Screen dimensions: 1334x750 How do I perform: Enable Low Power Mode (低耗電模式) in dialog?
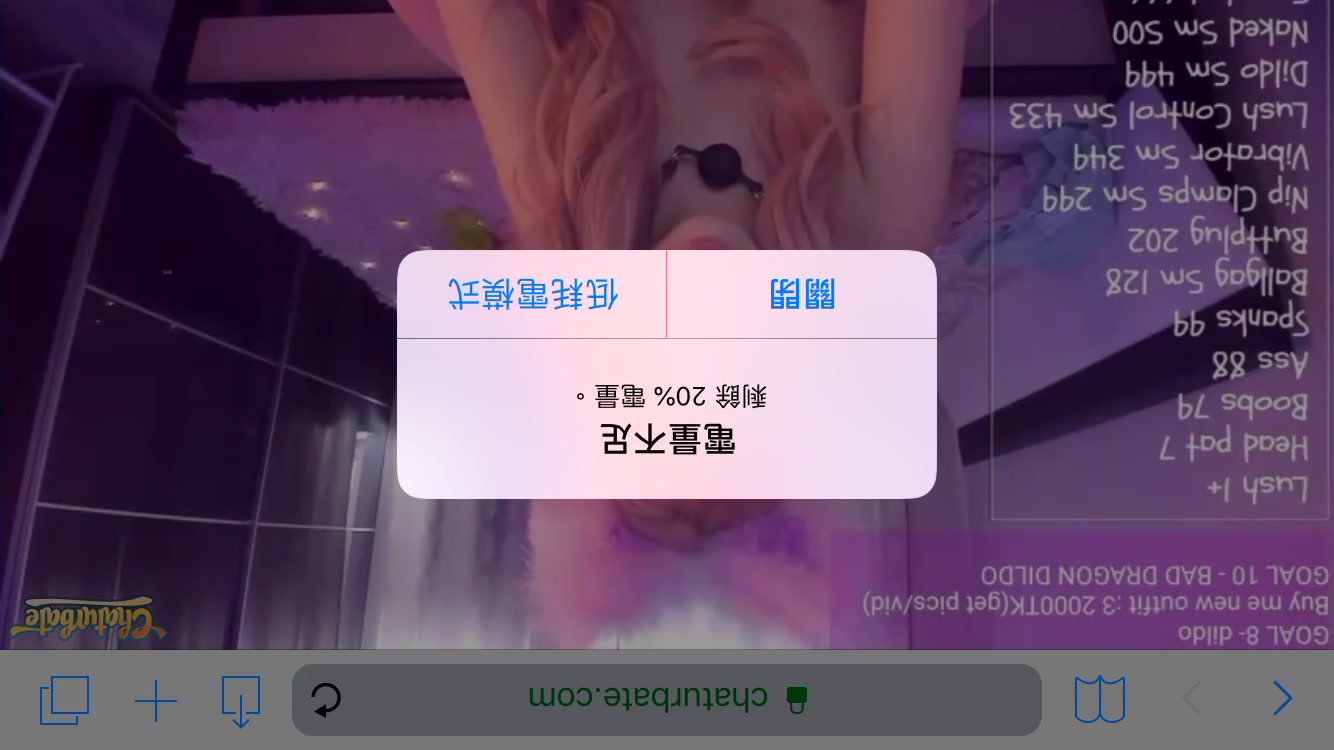click(x=532, y=294)
